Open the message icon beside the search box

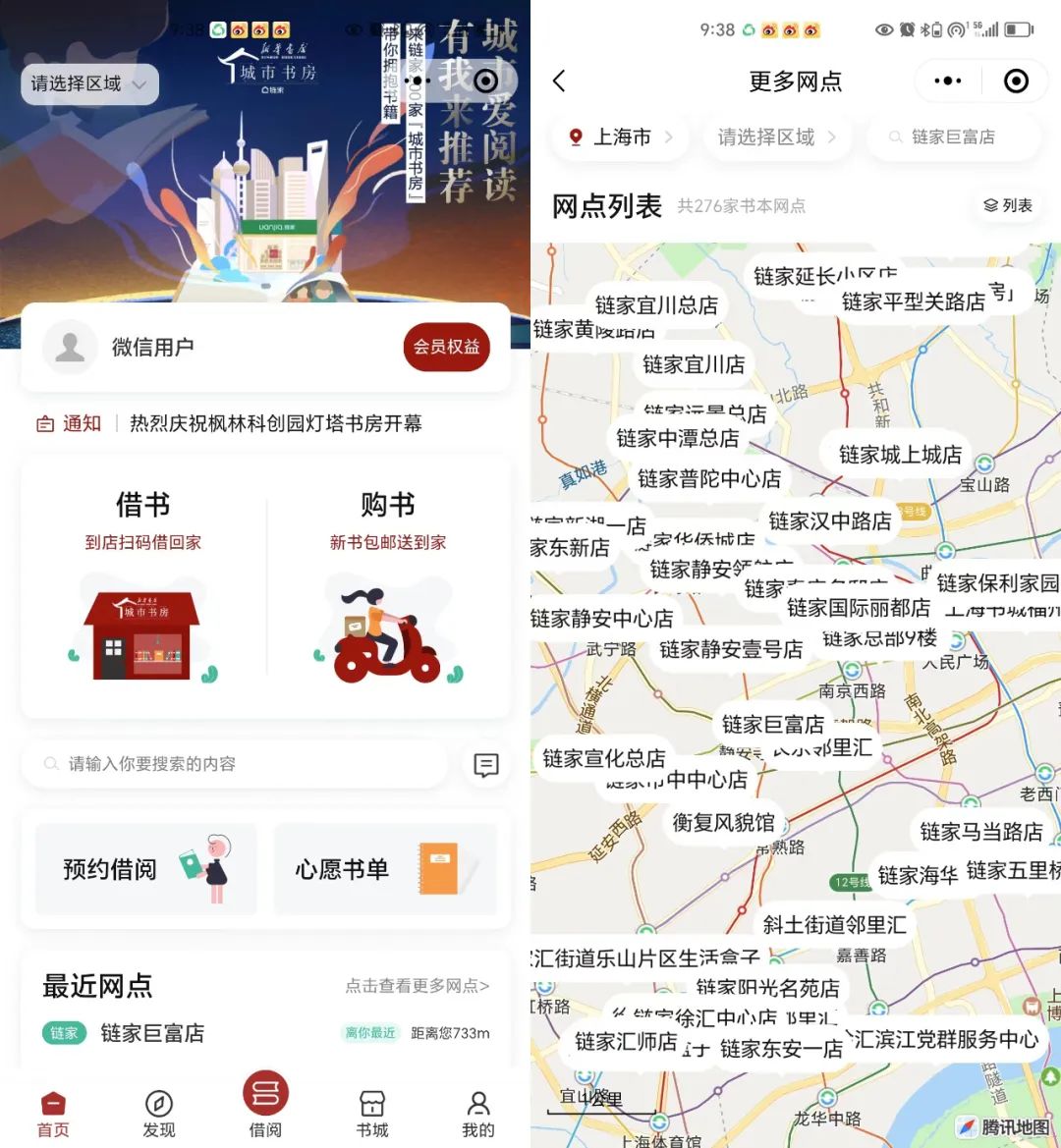tap(486, 765)
